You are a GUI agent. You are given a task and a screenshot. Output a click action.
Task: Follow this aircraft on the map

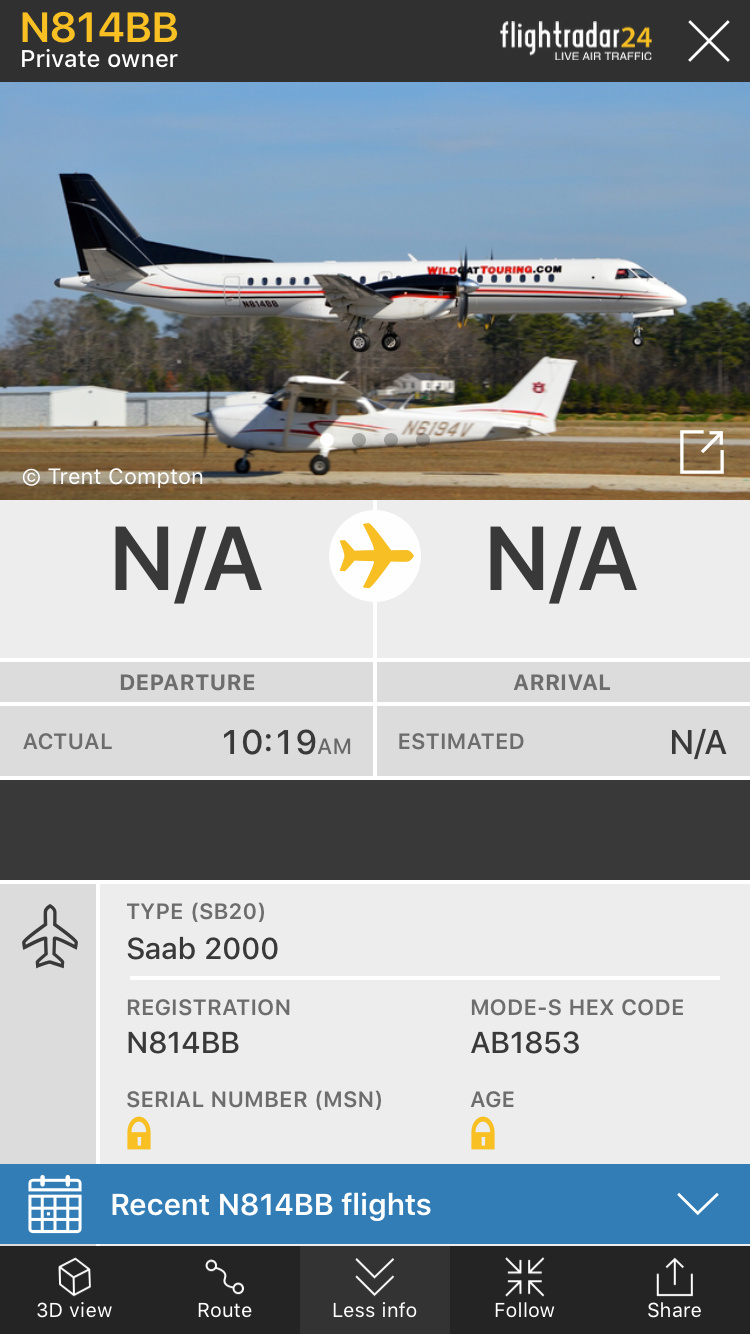click(x=524, y=1290)
